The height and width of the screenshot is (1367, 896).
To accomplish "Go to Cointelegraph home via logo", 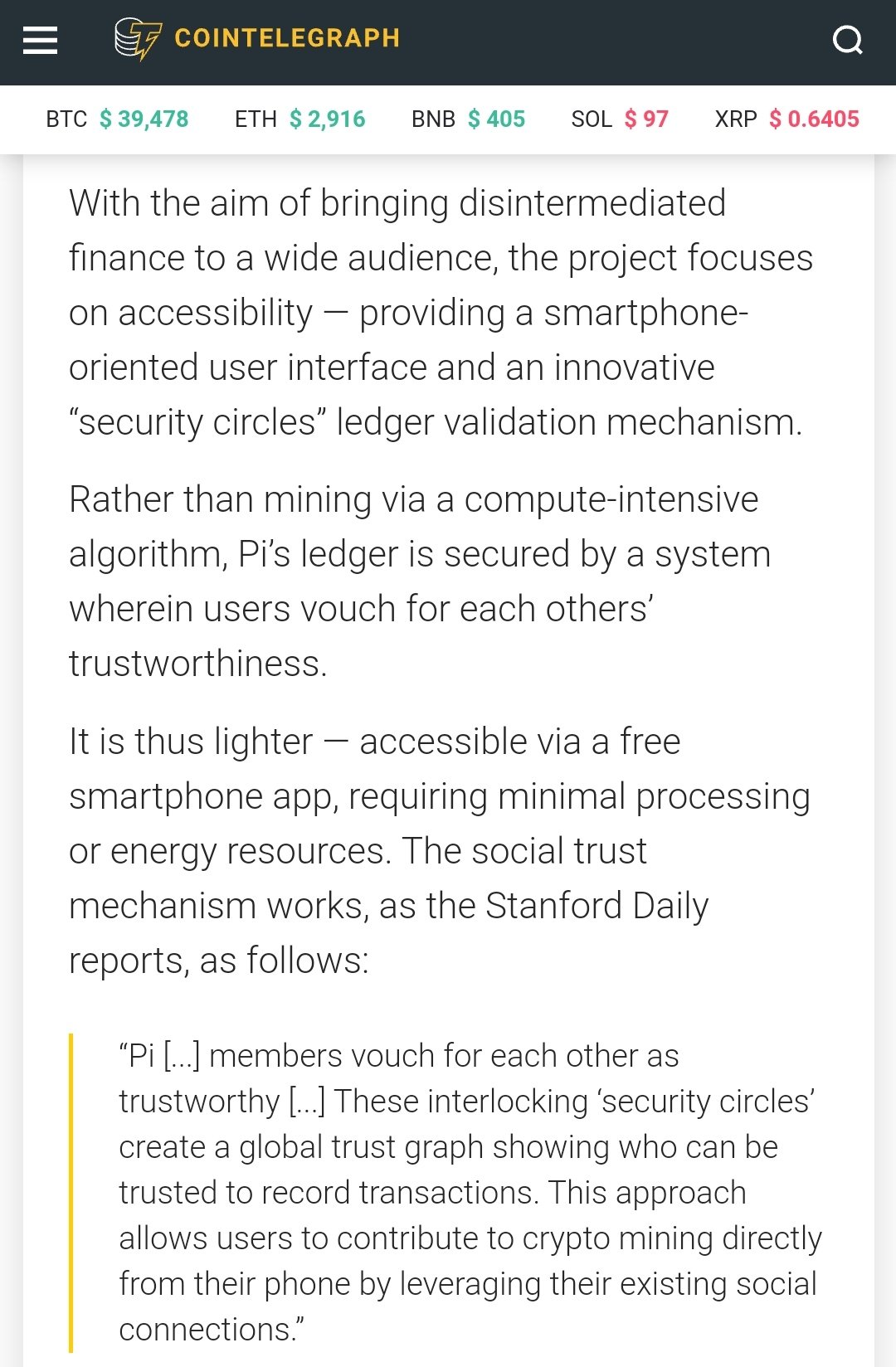I will [x=257, y=39].
